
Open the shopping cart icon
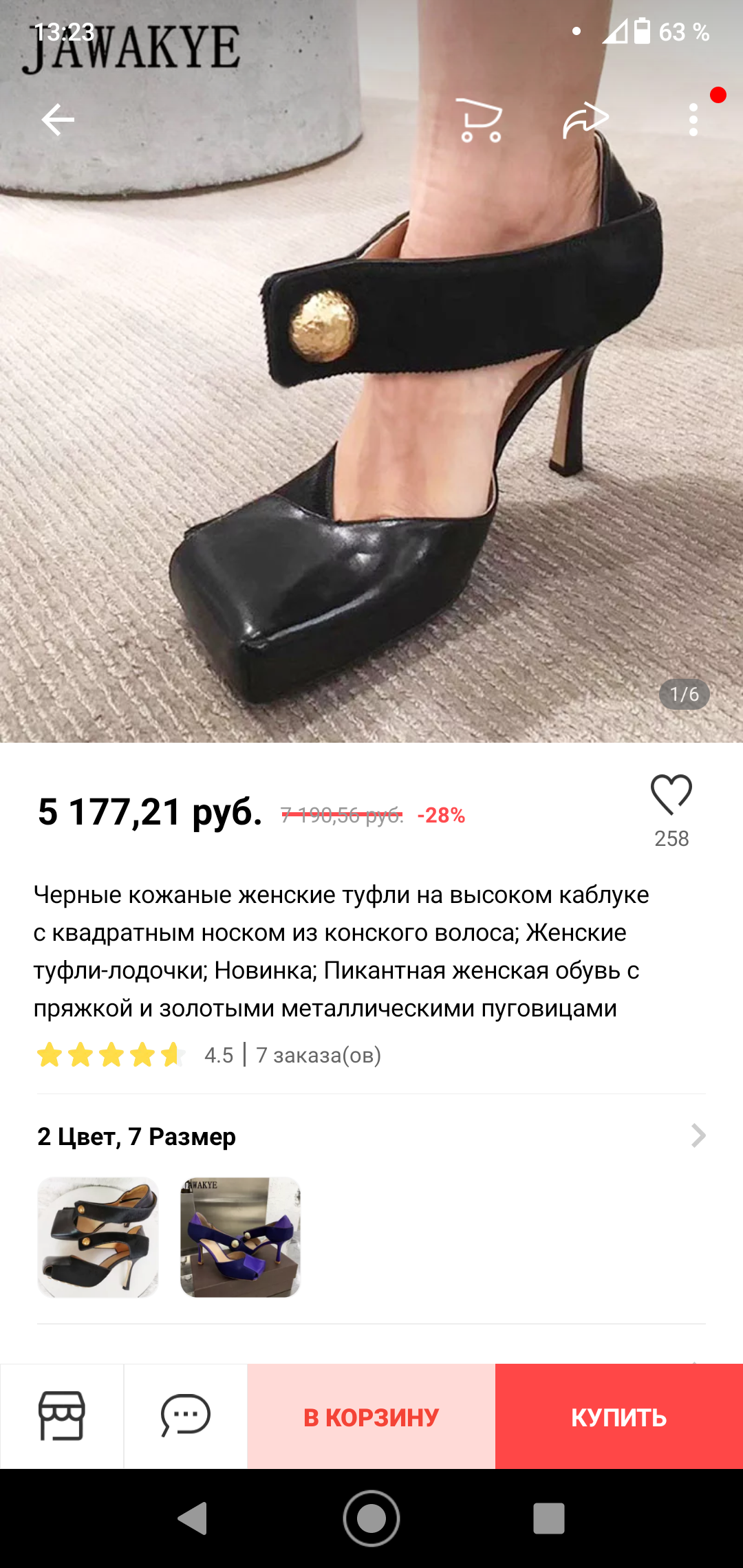point(480,120)
